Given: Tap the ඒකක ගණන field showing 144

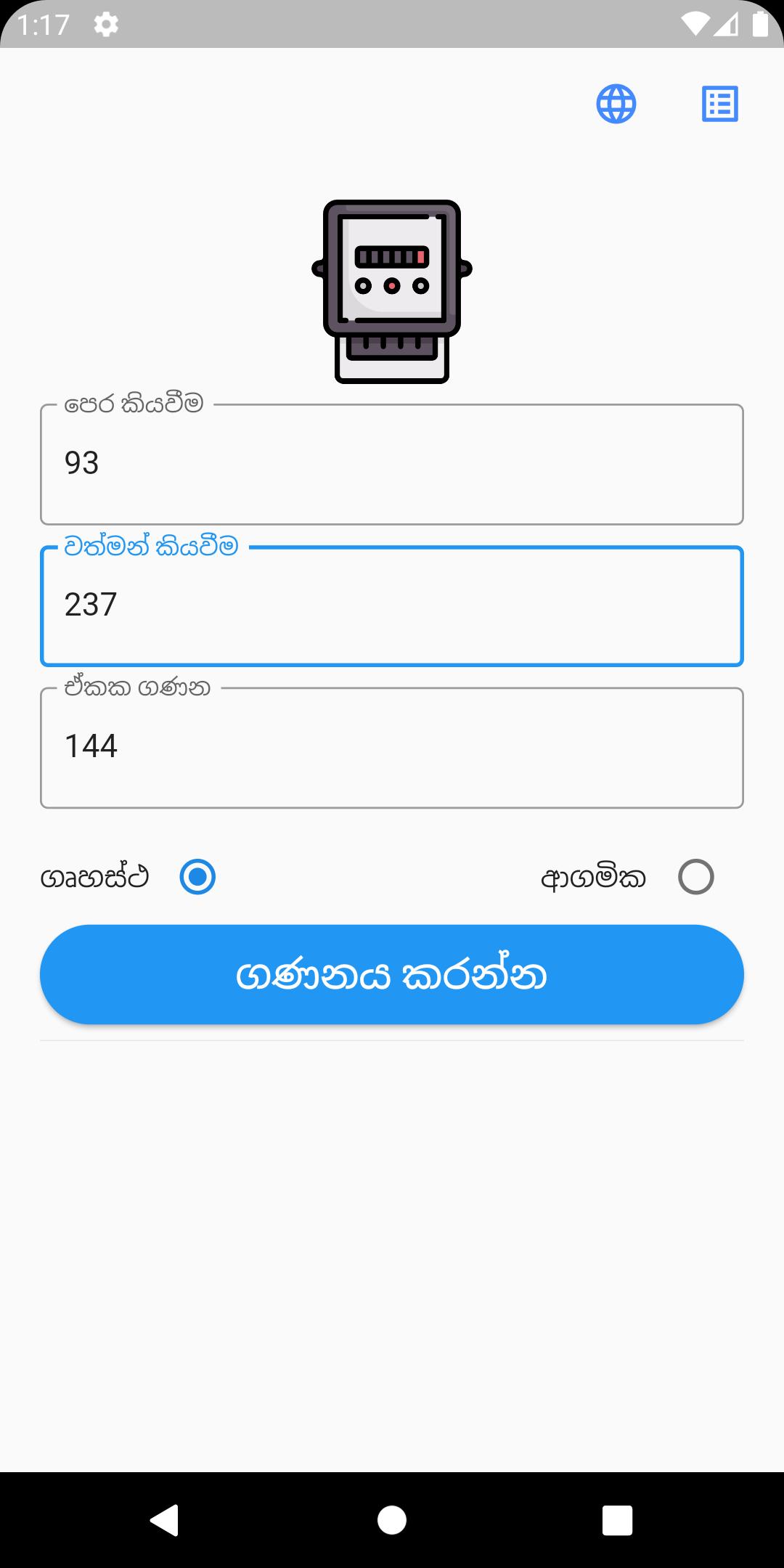Looking at the screenshot, I should (x=392, y=748).
